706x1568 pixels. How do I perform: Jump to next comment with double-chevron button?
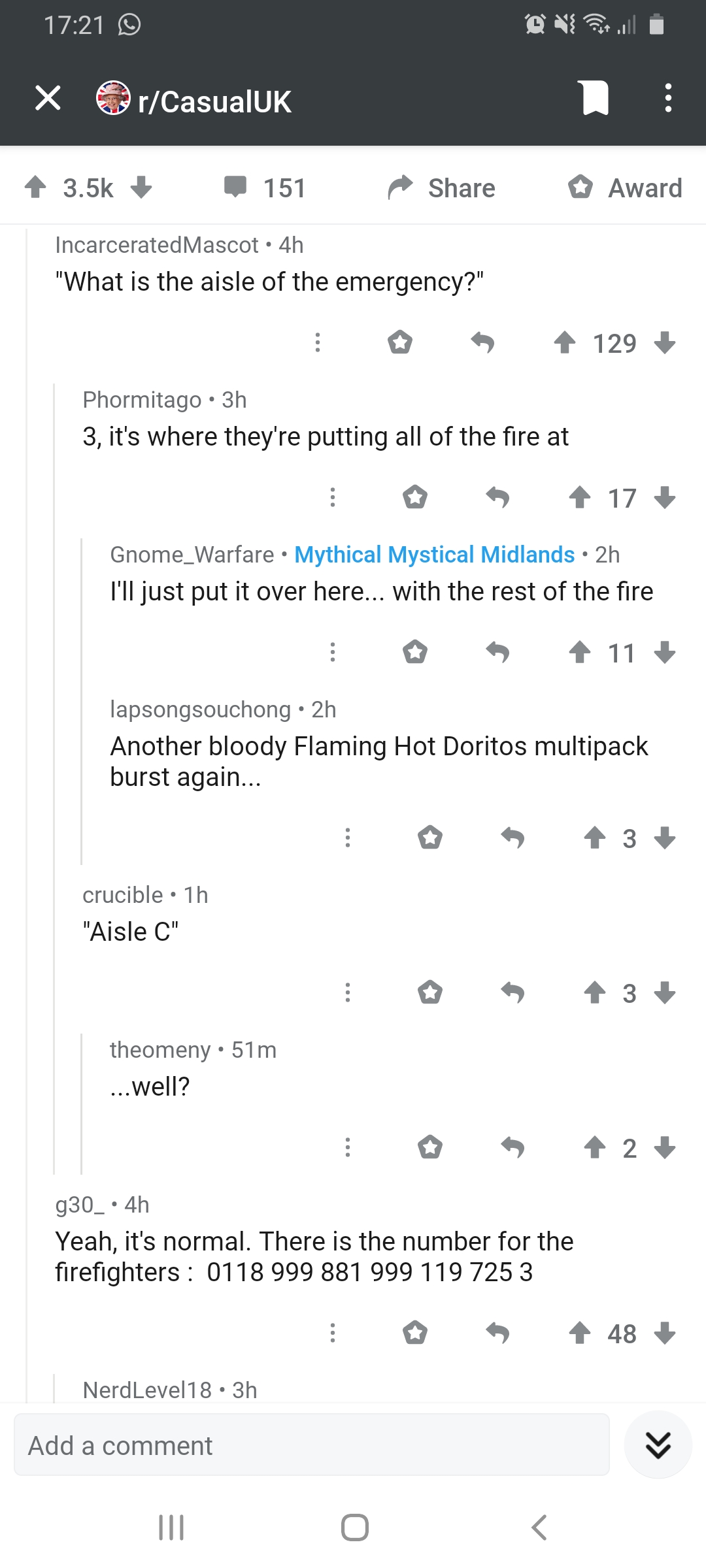[x=658, y=1445]
